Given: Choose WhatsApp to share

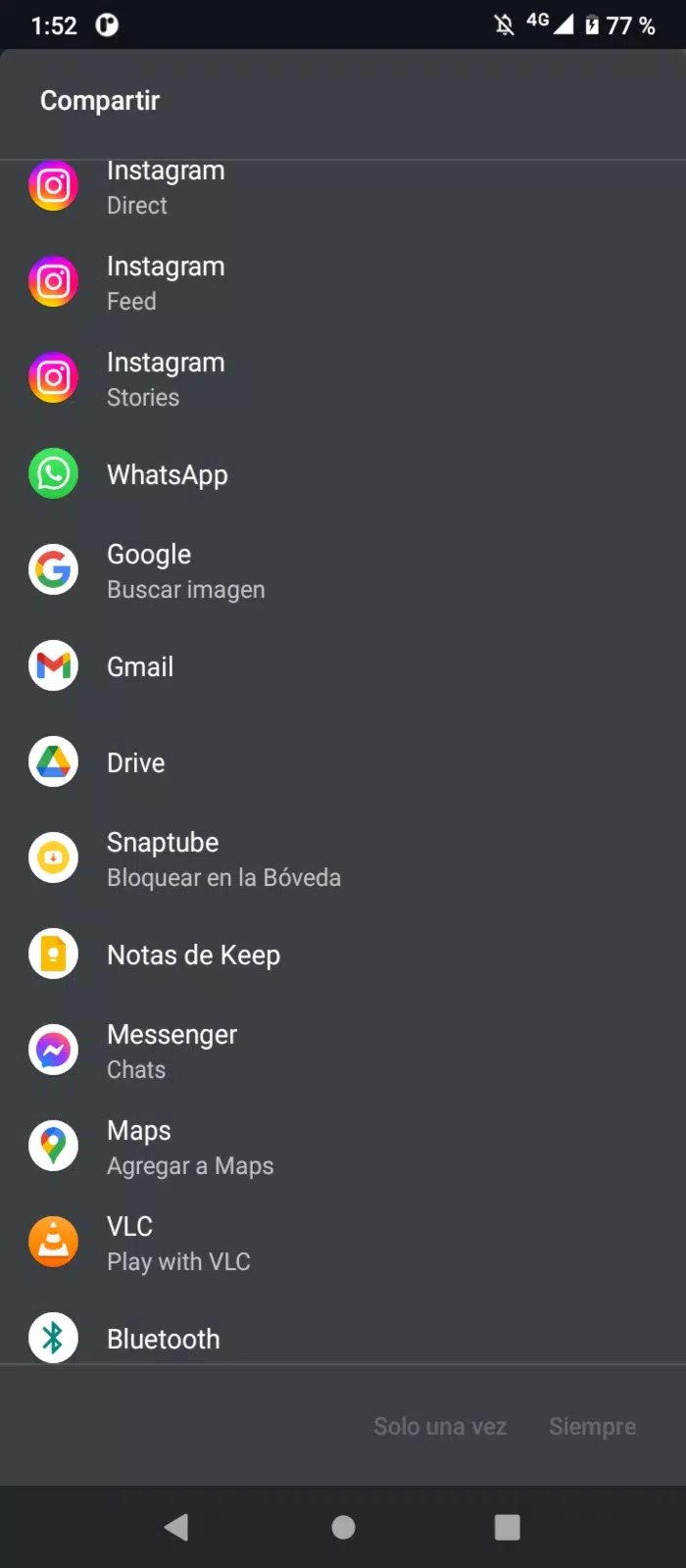Looking at the screenshot, I should coord(343,474).
